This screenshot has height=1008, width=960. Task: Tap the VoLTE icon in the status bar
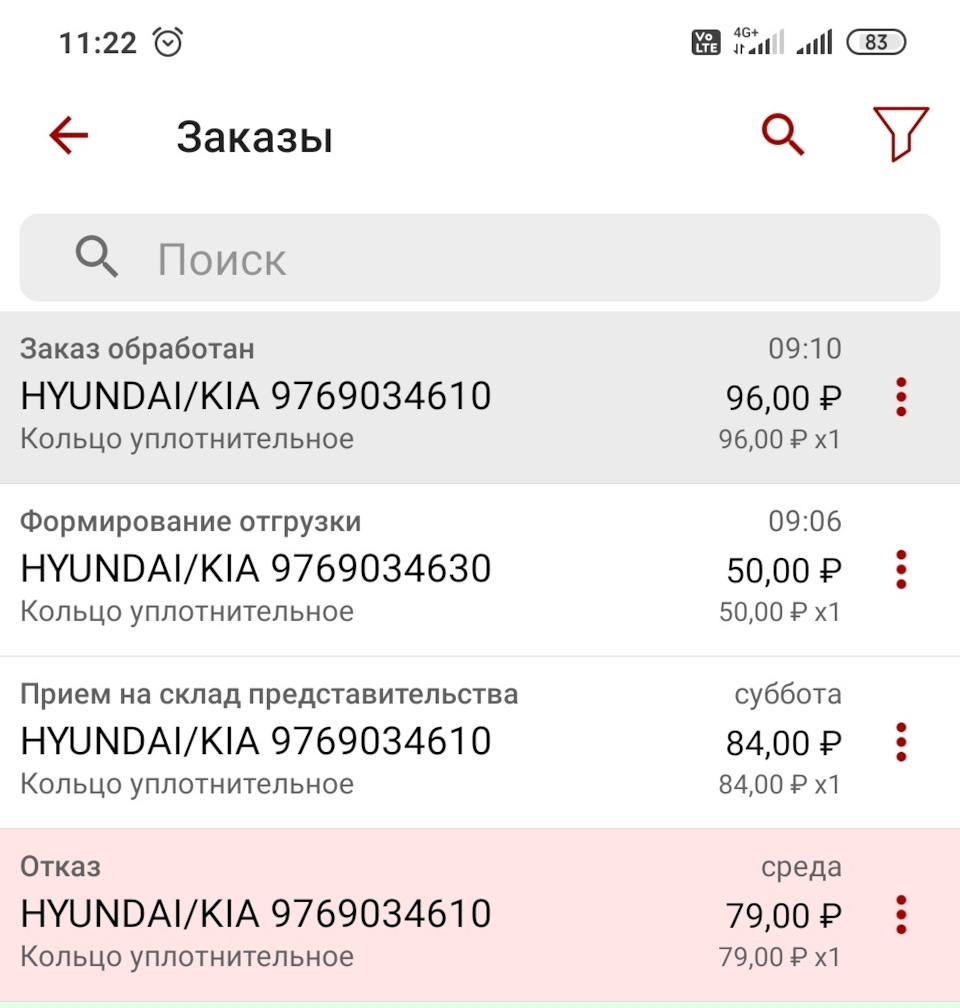point(705,42)
